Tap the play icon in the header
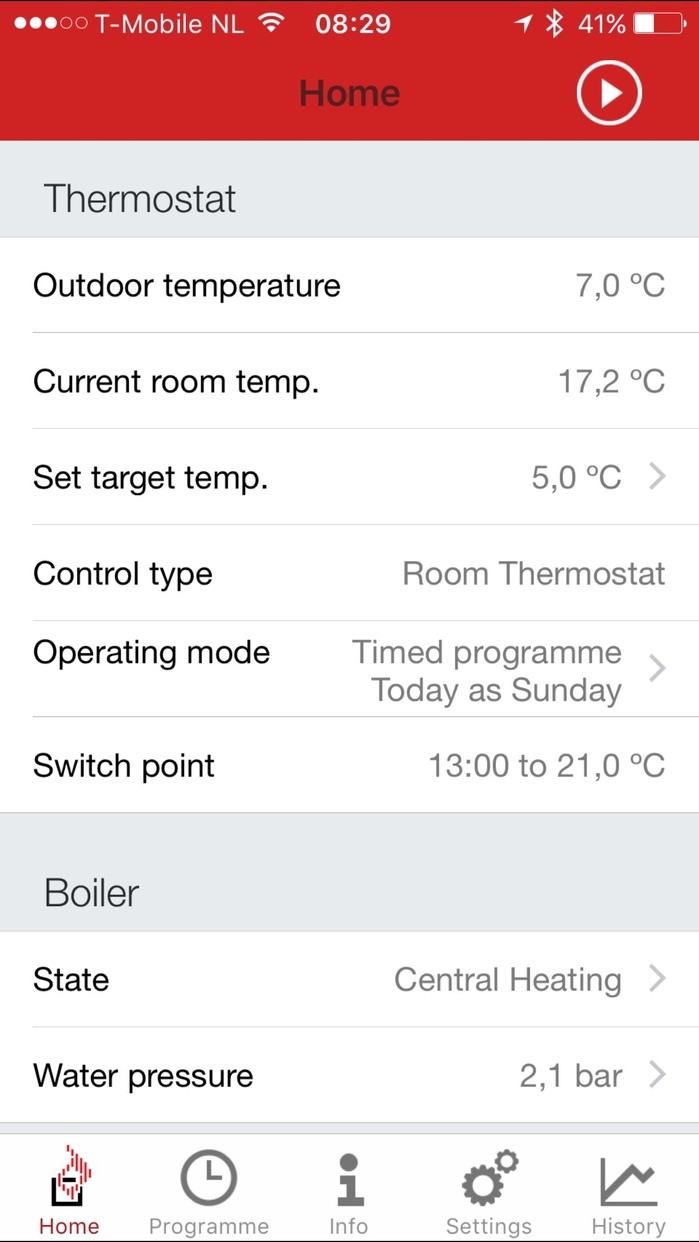The width and height of the screenshot is (699, 1242). point(608,93)
